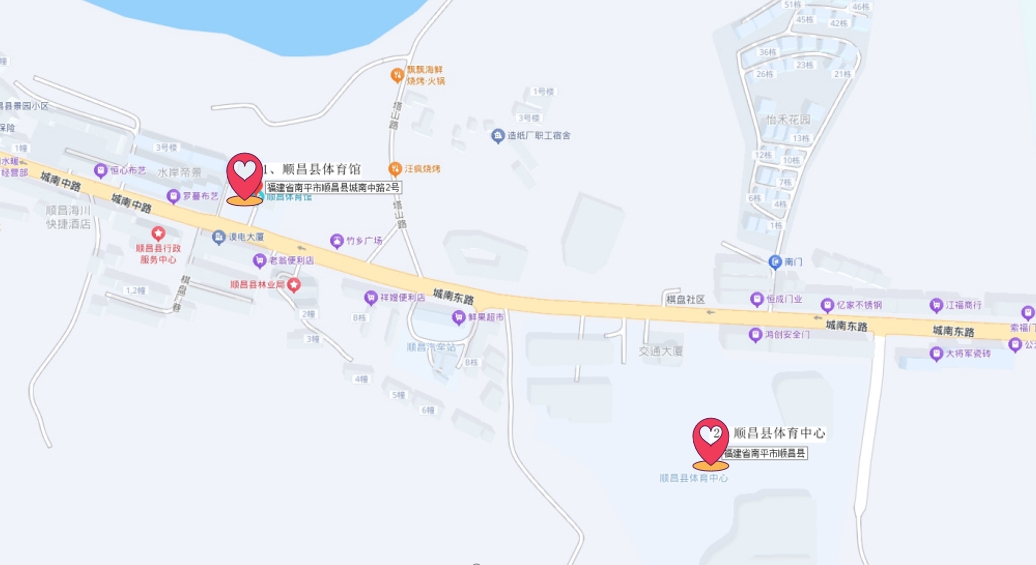The height and width of the screenshot is (565, 1036).
Task: Select the 南门 gate point
Action: 775,262
